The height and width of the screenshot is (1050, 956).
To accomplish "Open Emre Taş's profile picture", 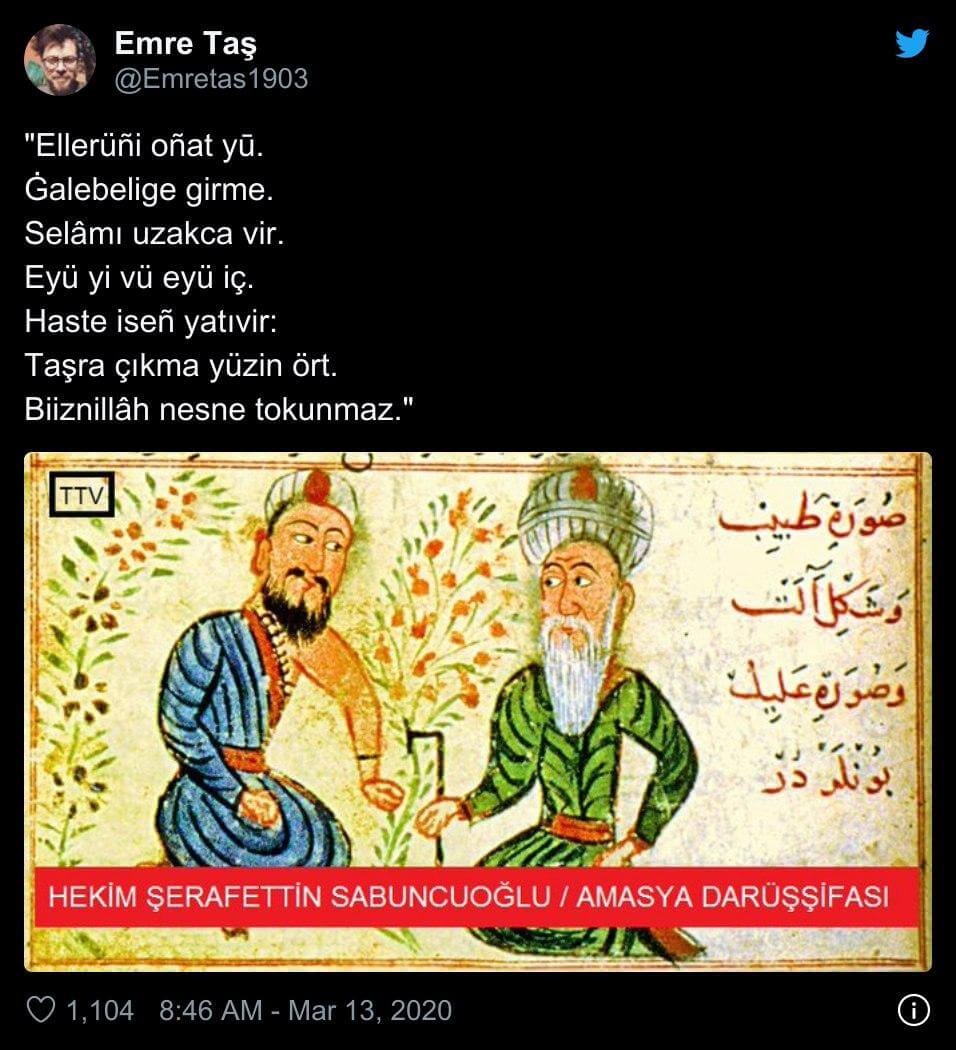I will click(60, 60).
